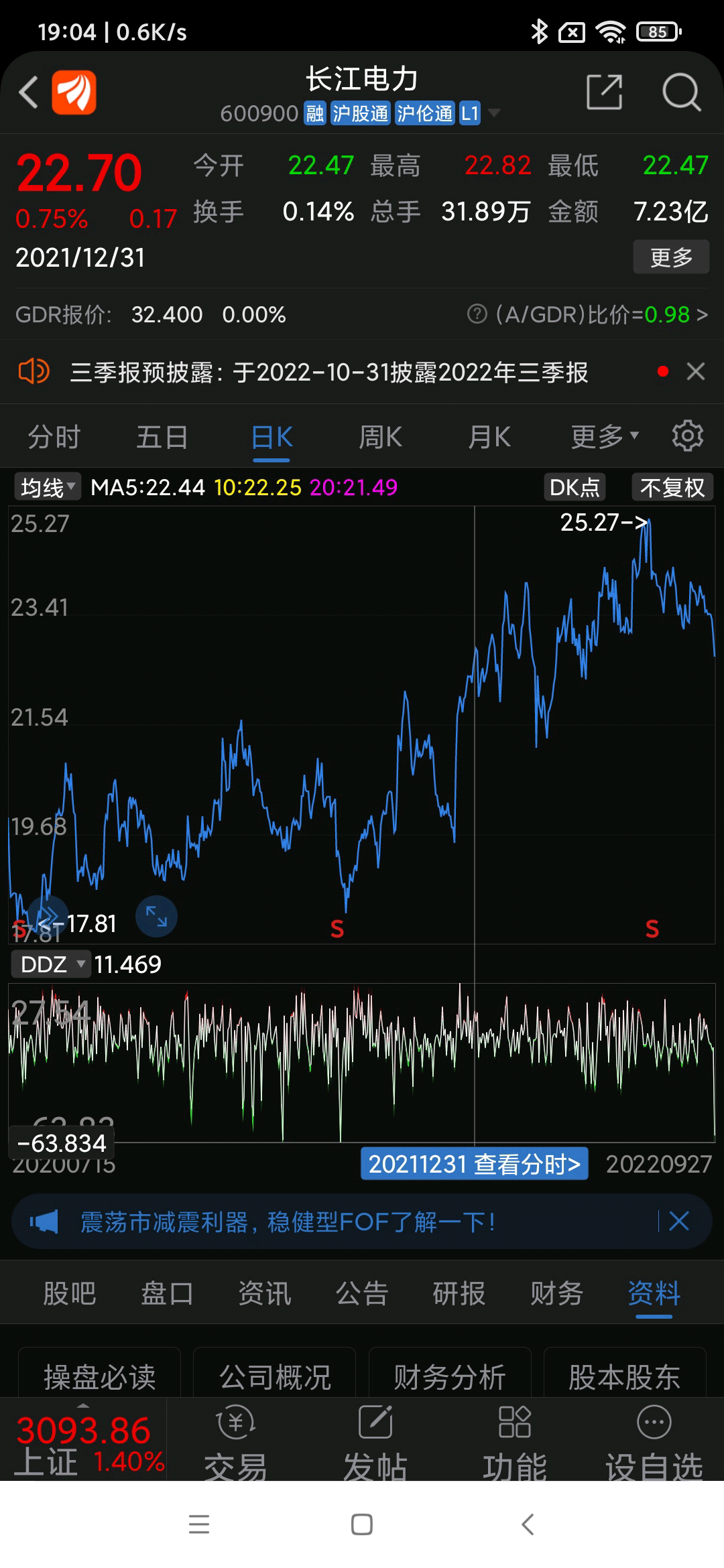
Task: Expand the chart to fullscreen
Action: click(156, 917)
